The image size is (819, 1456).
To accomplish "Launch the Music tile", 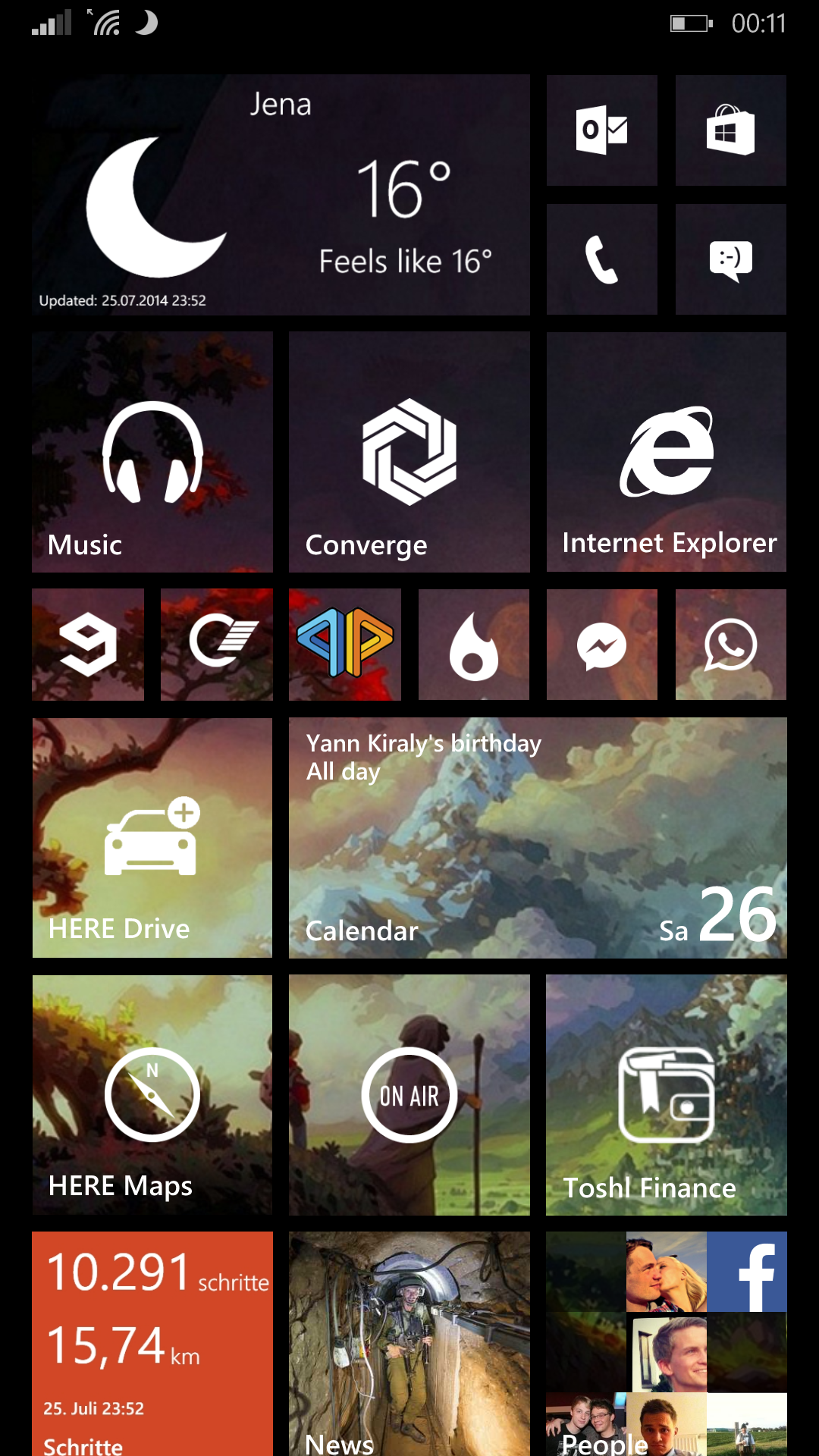I will tap(152, 452).
